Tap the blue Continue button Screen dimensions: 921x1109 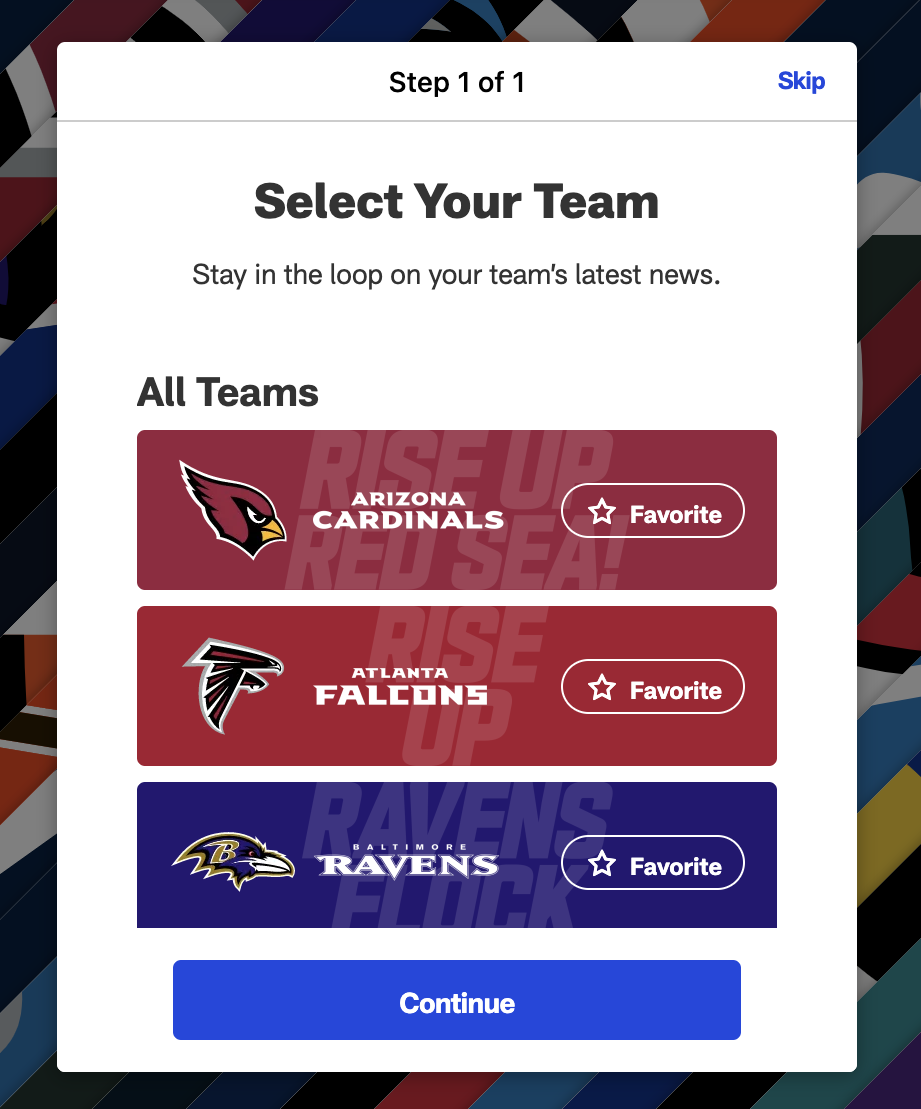pyautogui.click(x=456, y=1000)
